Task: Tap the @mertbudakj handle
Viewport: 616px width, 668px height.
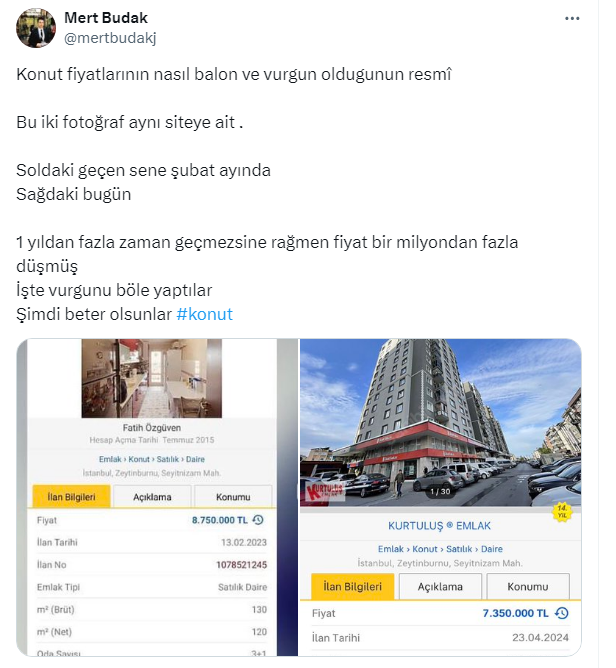Action: (111, 38)
